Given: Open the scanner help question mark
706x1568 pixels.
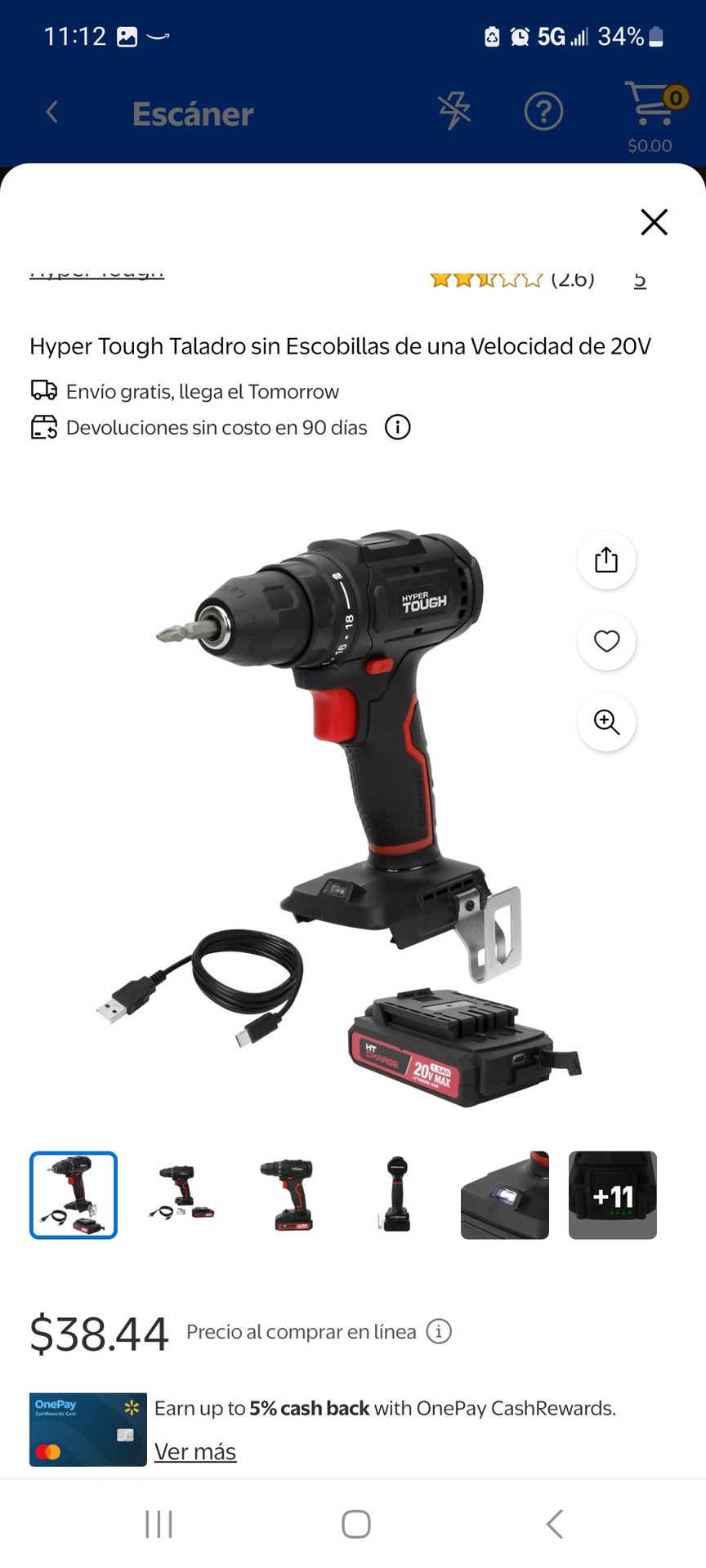Looking at the screenshot, I should 543,111.
